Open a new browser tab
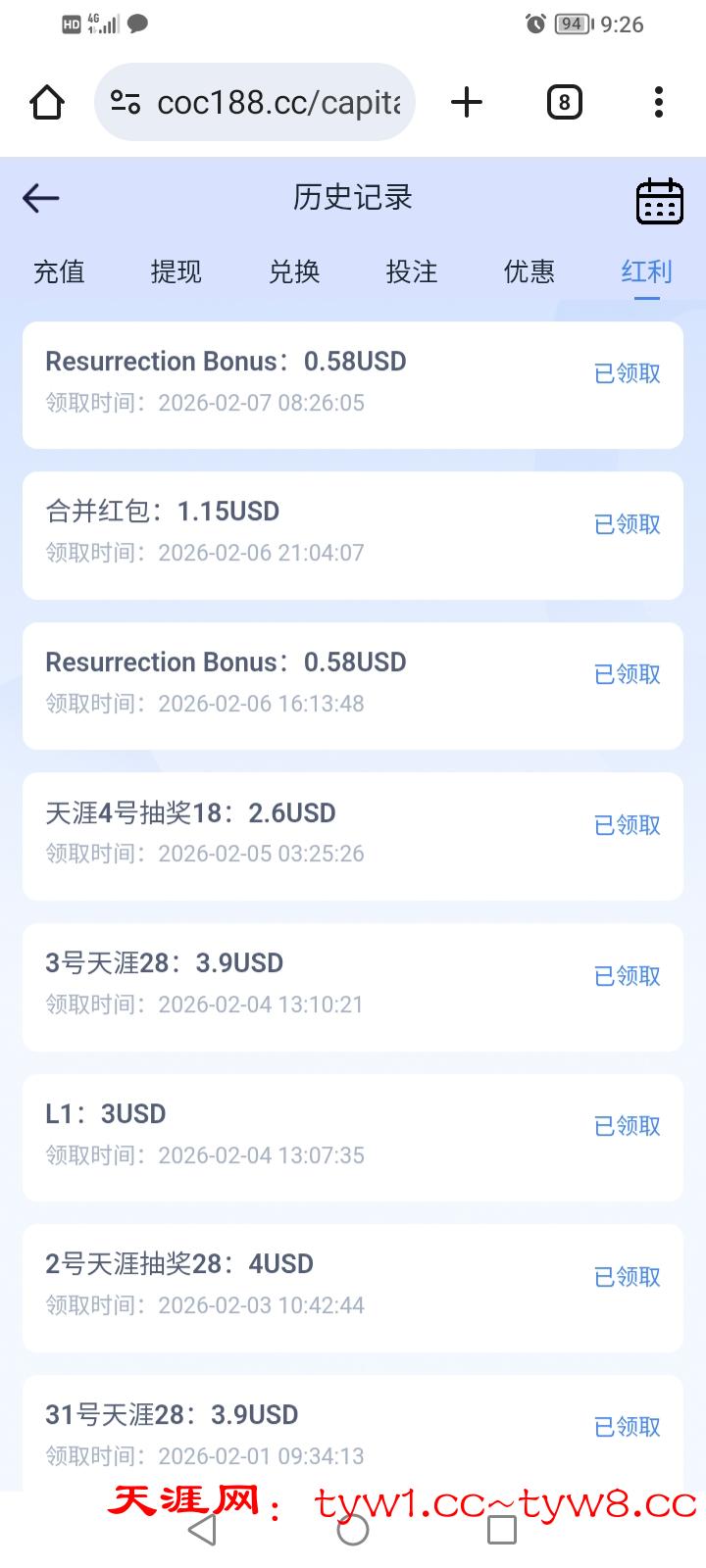Image resolution: width=706 pixels, height=1568 pixels. pos(467,102)
